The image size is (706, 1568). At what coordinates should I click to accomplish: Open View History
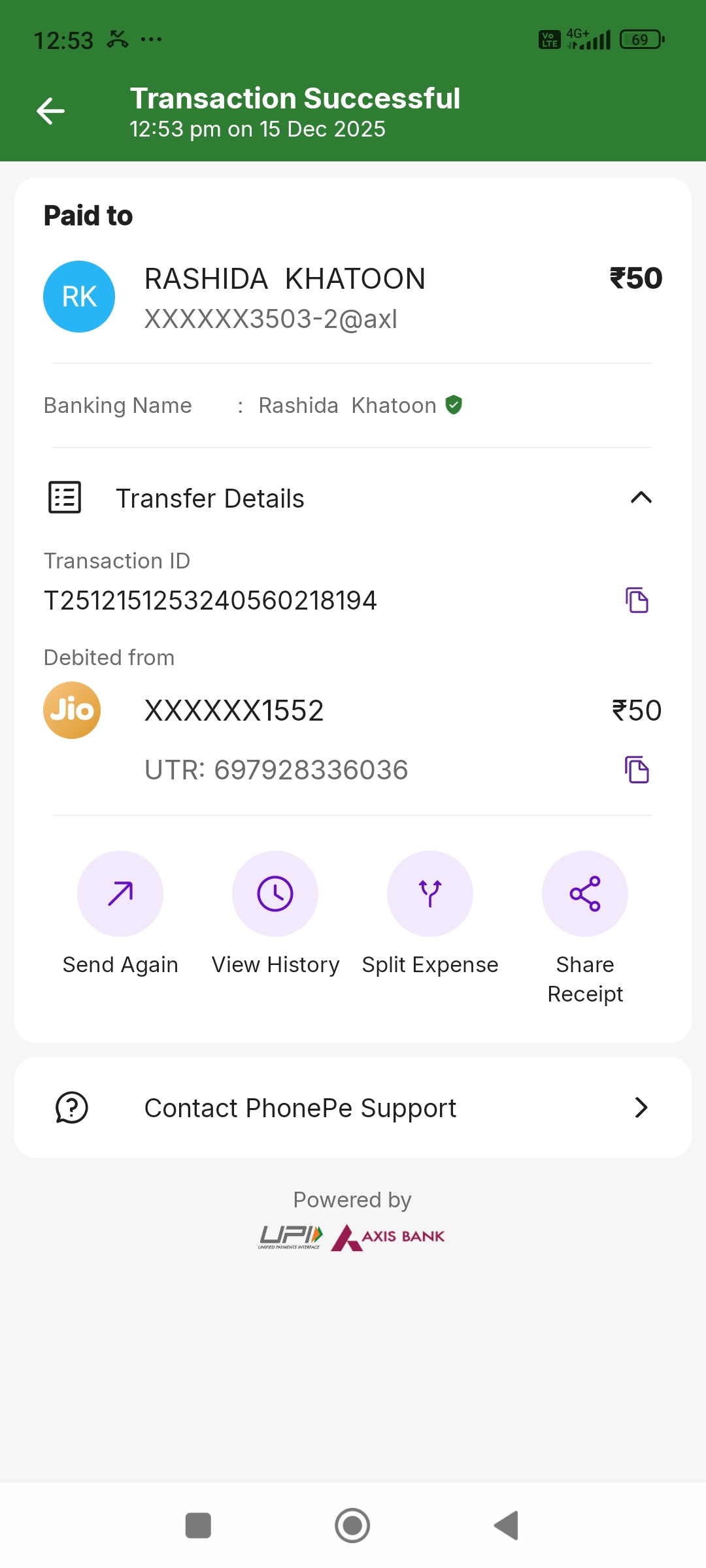(275, 894)
